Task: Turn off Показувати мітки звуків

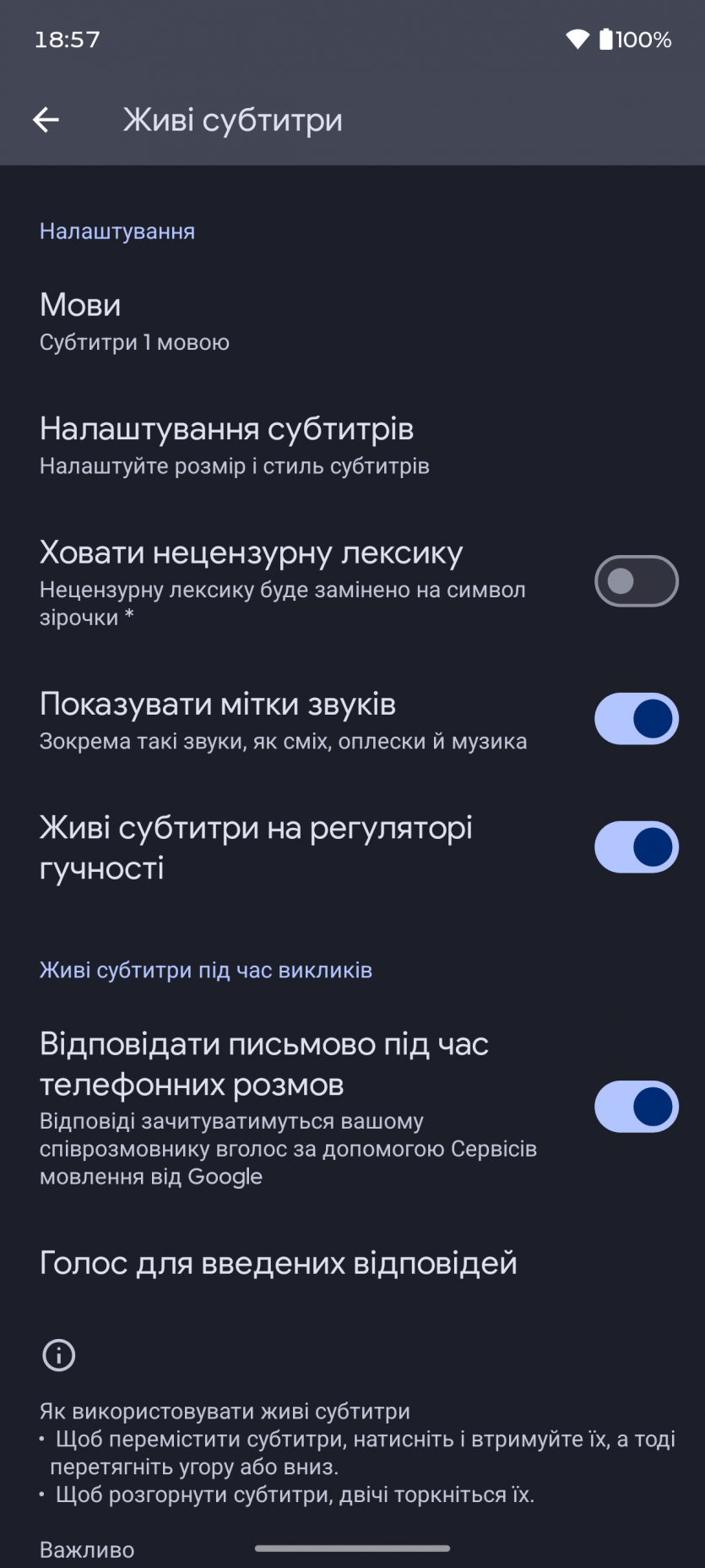Action: point(636,719)
